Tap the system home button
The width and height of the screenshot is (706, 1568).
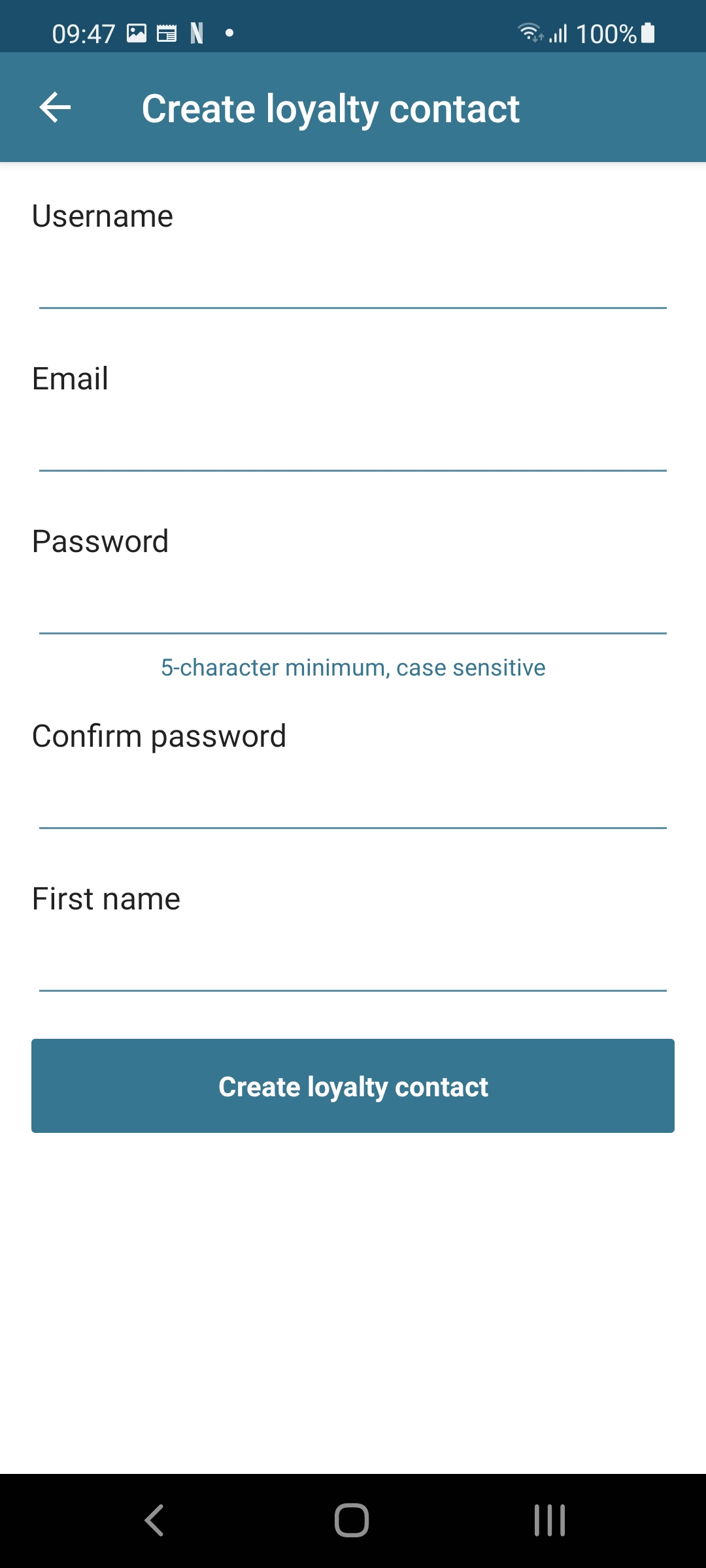pos(352,1520)
